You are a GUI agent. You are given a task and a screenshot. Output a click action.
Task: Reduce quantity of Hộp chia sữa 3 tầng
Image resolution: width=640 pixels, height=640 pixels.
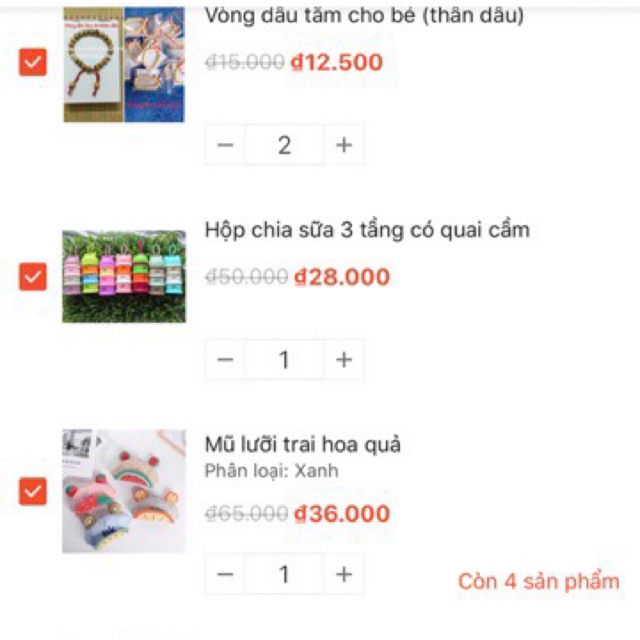[x=225, y=360]
